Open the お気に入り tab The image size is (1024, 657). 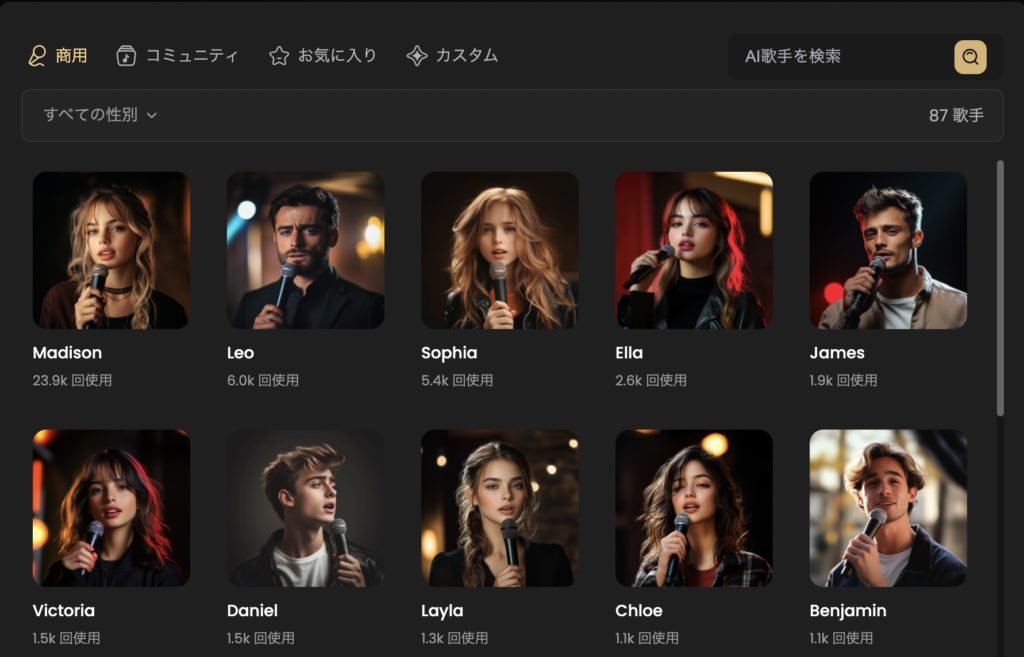point(323,56)
